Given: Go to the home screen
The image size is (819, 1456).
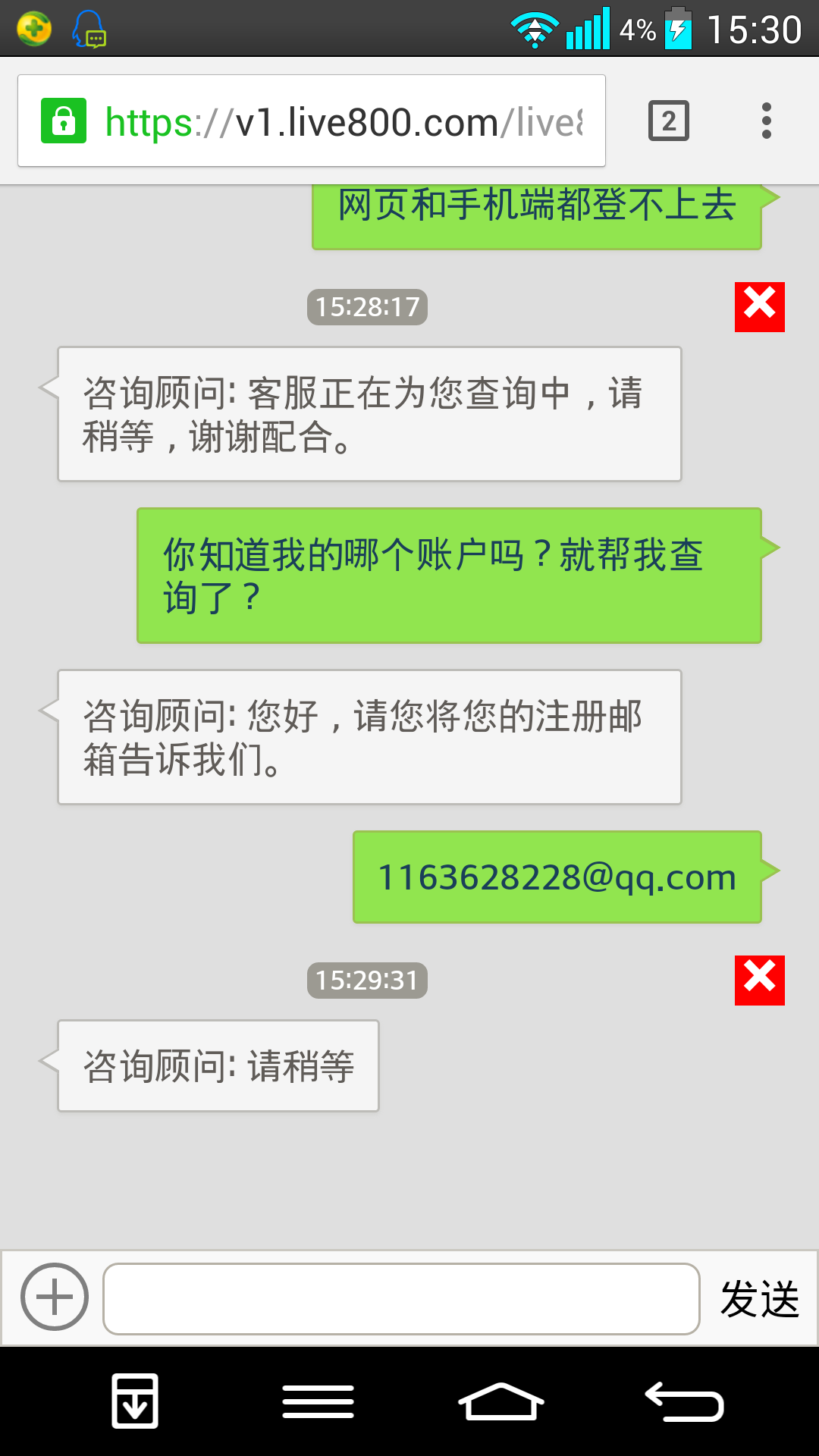Looking at the screenshot, I should 500,1401.
